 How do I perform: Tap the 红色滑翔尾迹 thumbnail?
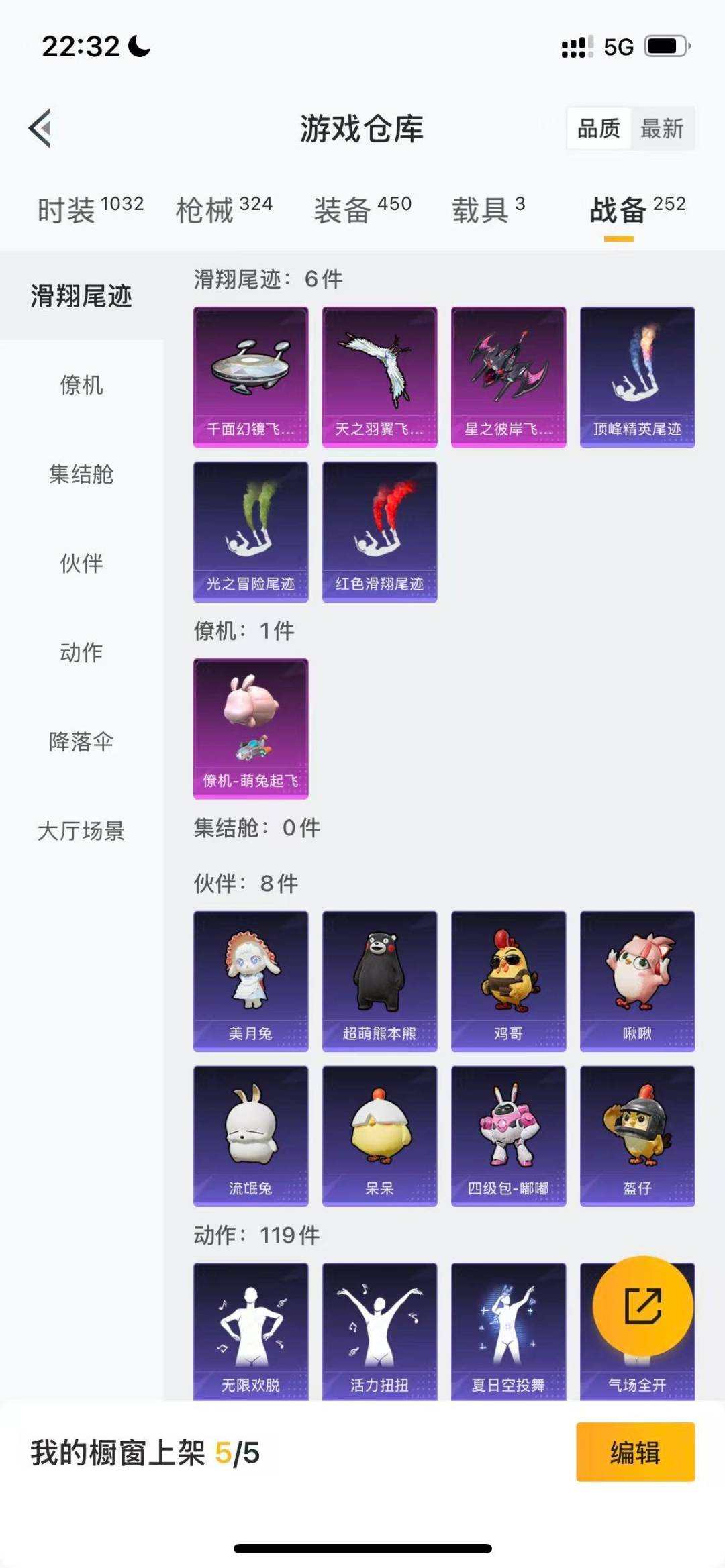pyautogui.click(x=379, y=530)
